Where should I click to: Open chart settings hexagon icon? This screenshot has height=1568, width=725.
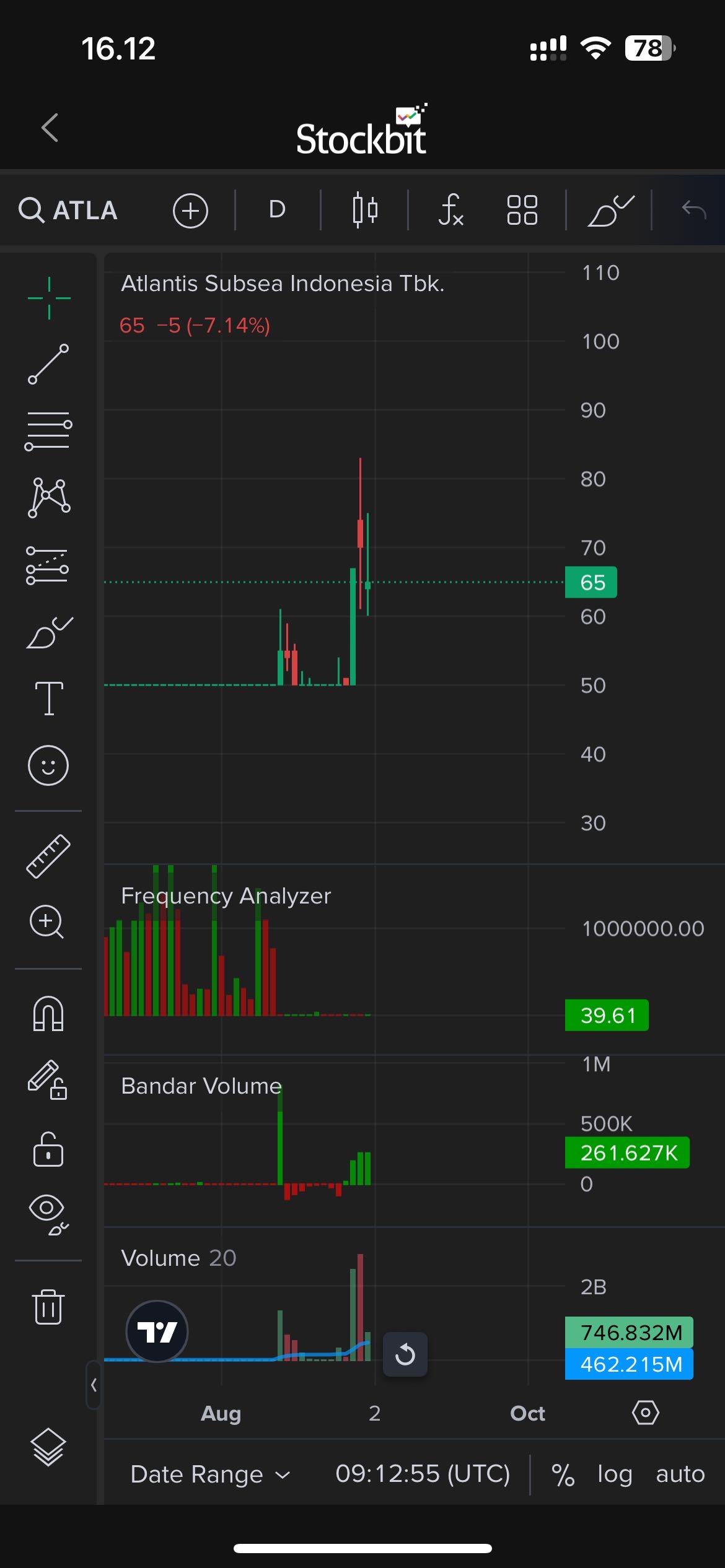(646, 1413)
